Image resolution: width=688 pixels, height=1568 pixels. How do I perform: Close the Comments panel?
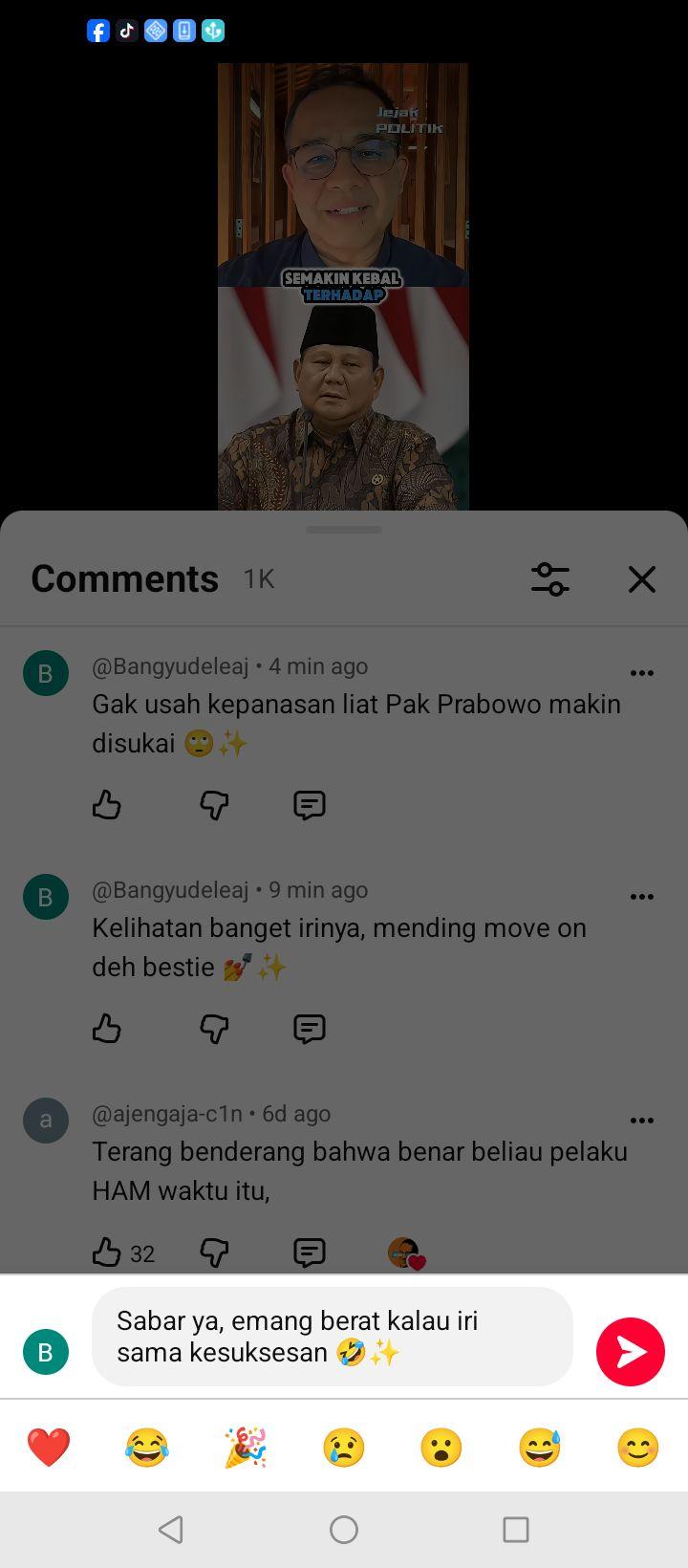[642, 579]
